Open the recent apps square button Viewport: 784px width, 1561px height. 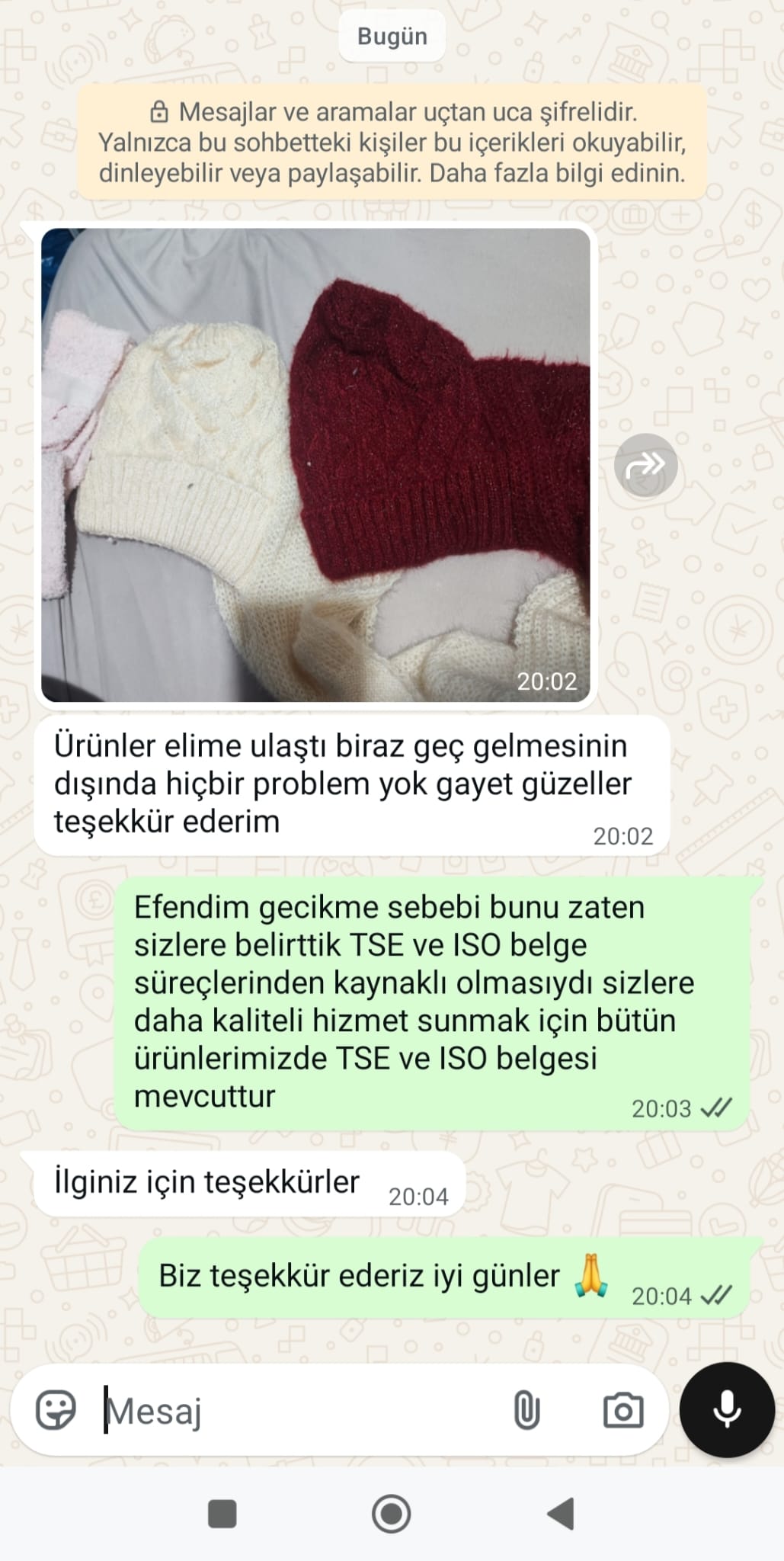[222, 1514]
